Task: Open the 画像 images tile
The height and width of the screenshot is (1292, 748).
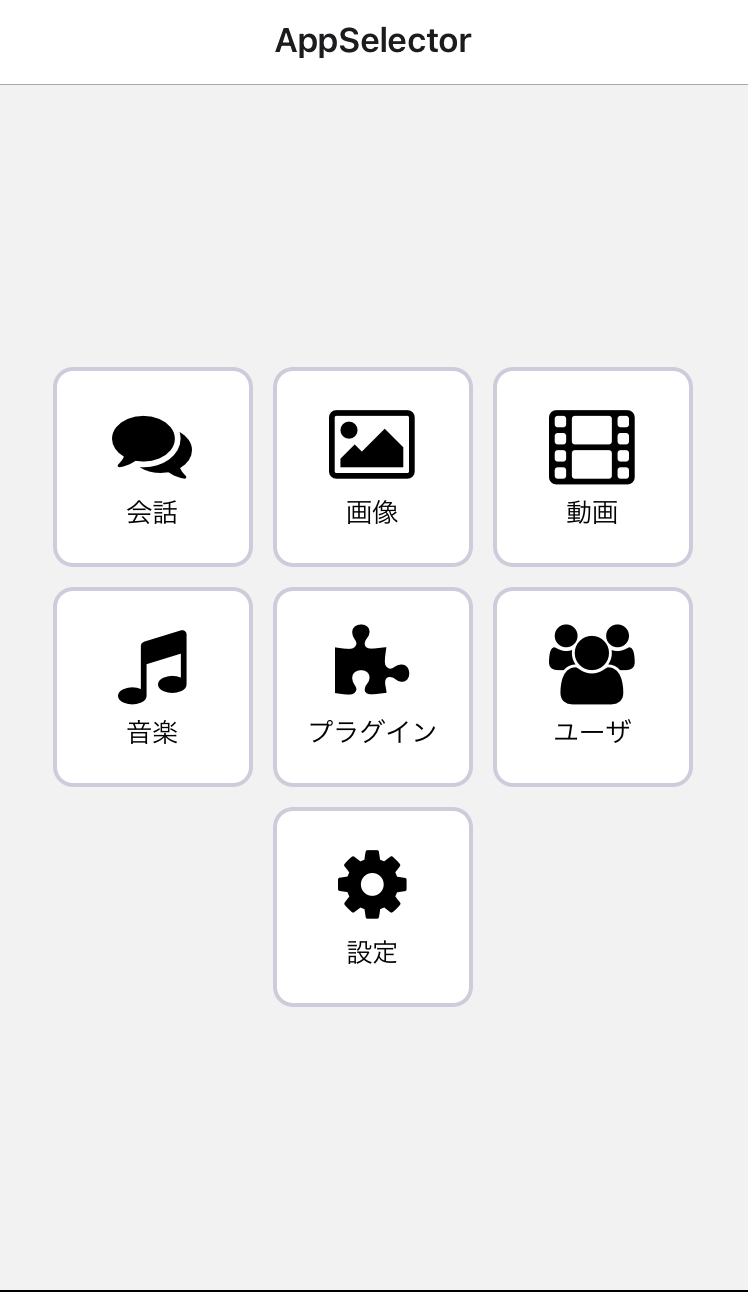Action: tap(373, 467)
